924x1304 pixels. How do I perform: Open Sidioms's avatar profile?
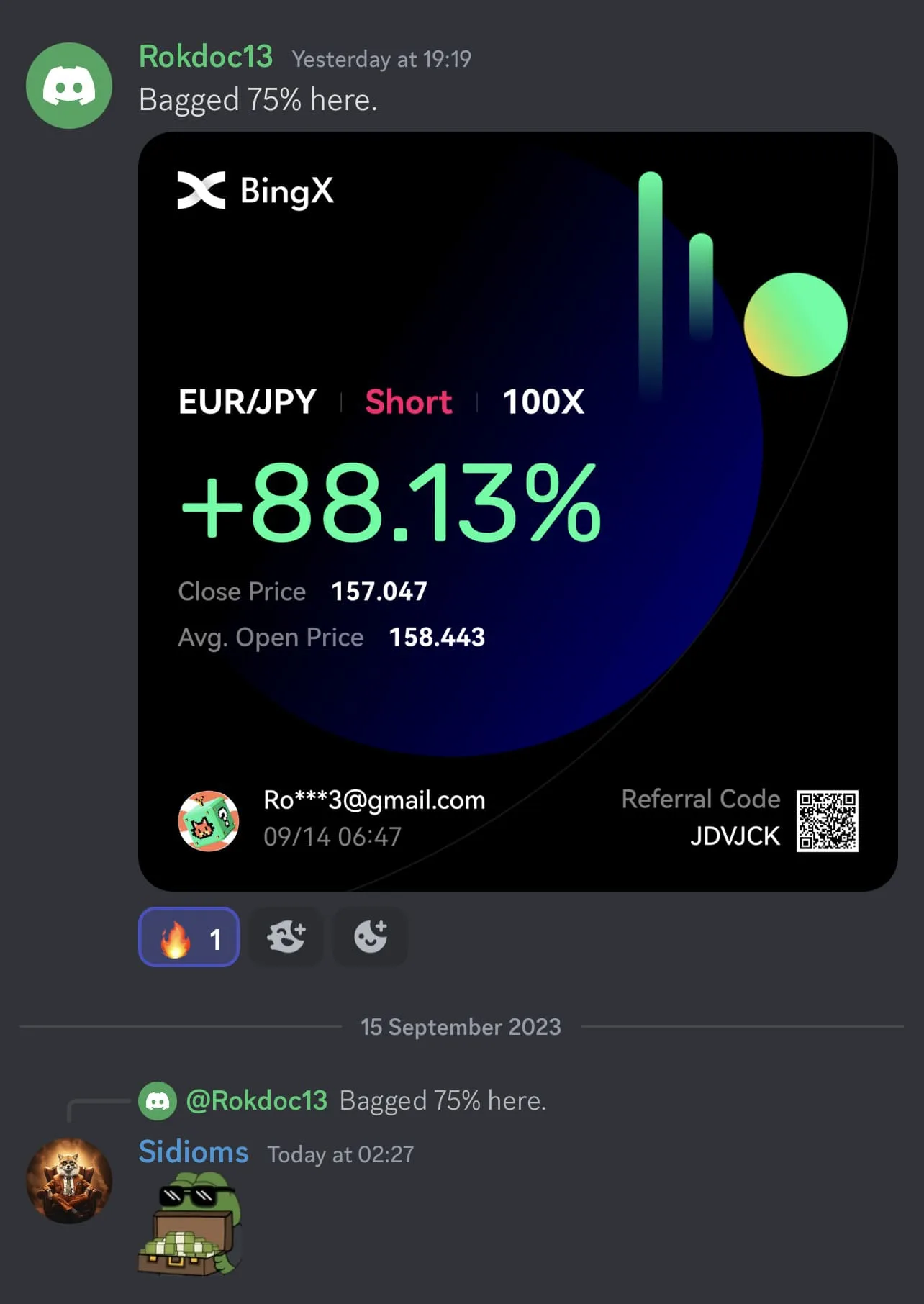pos(69,1181)
